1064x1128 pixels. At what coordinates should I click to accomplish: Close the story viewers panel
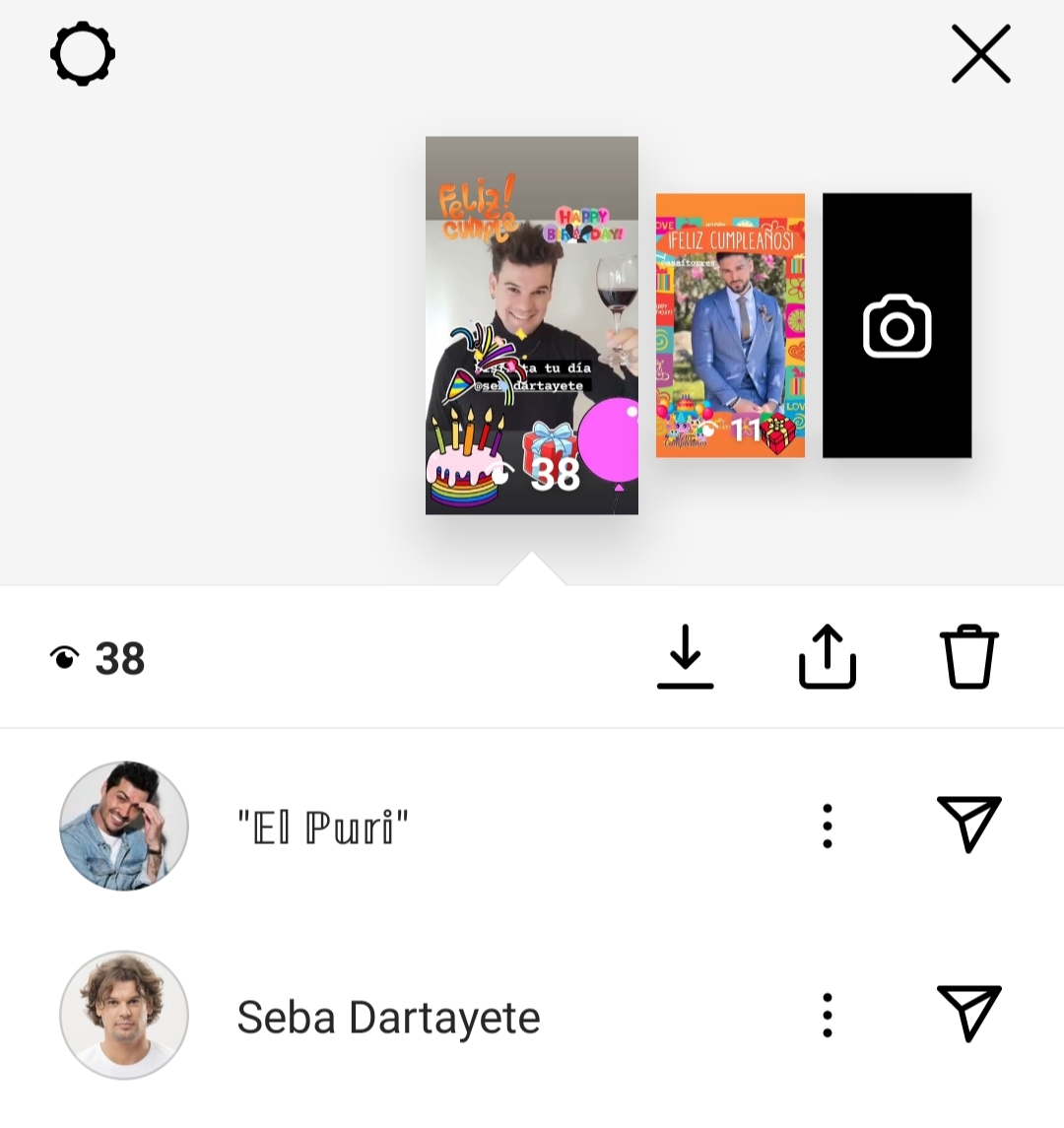(980, 53)
